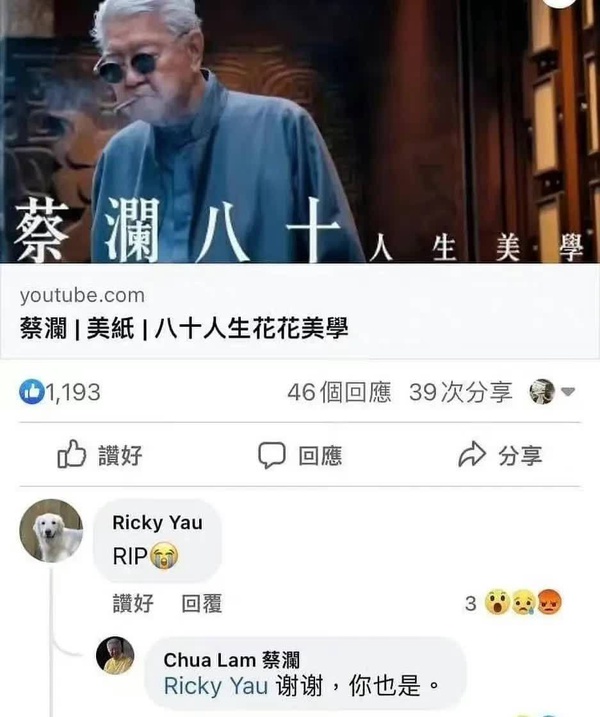Tap the Ricky Yau mention in reply

[x=215, y=686]
